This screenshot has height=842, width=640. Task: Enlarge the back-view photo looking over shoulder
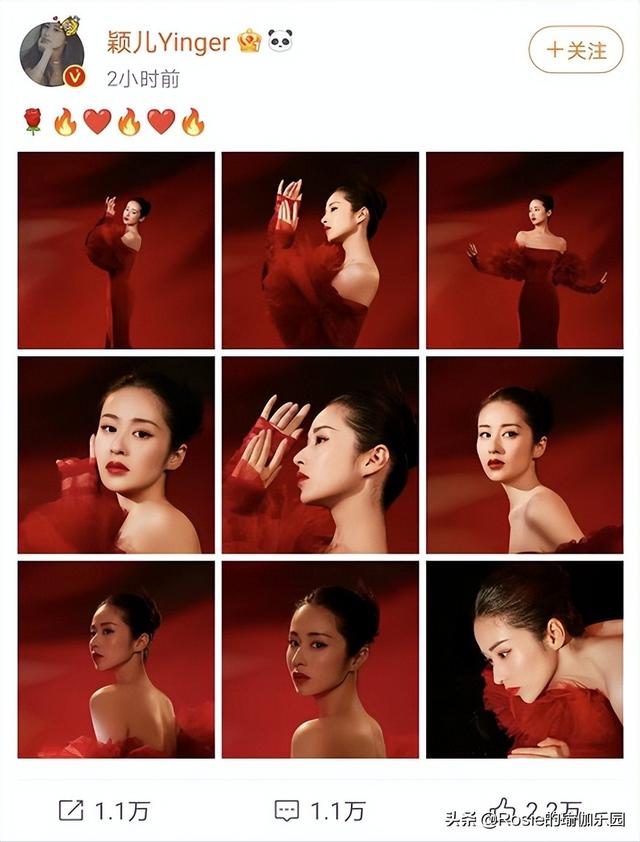tap(116, 659)
